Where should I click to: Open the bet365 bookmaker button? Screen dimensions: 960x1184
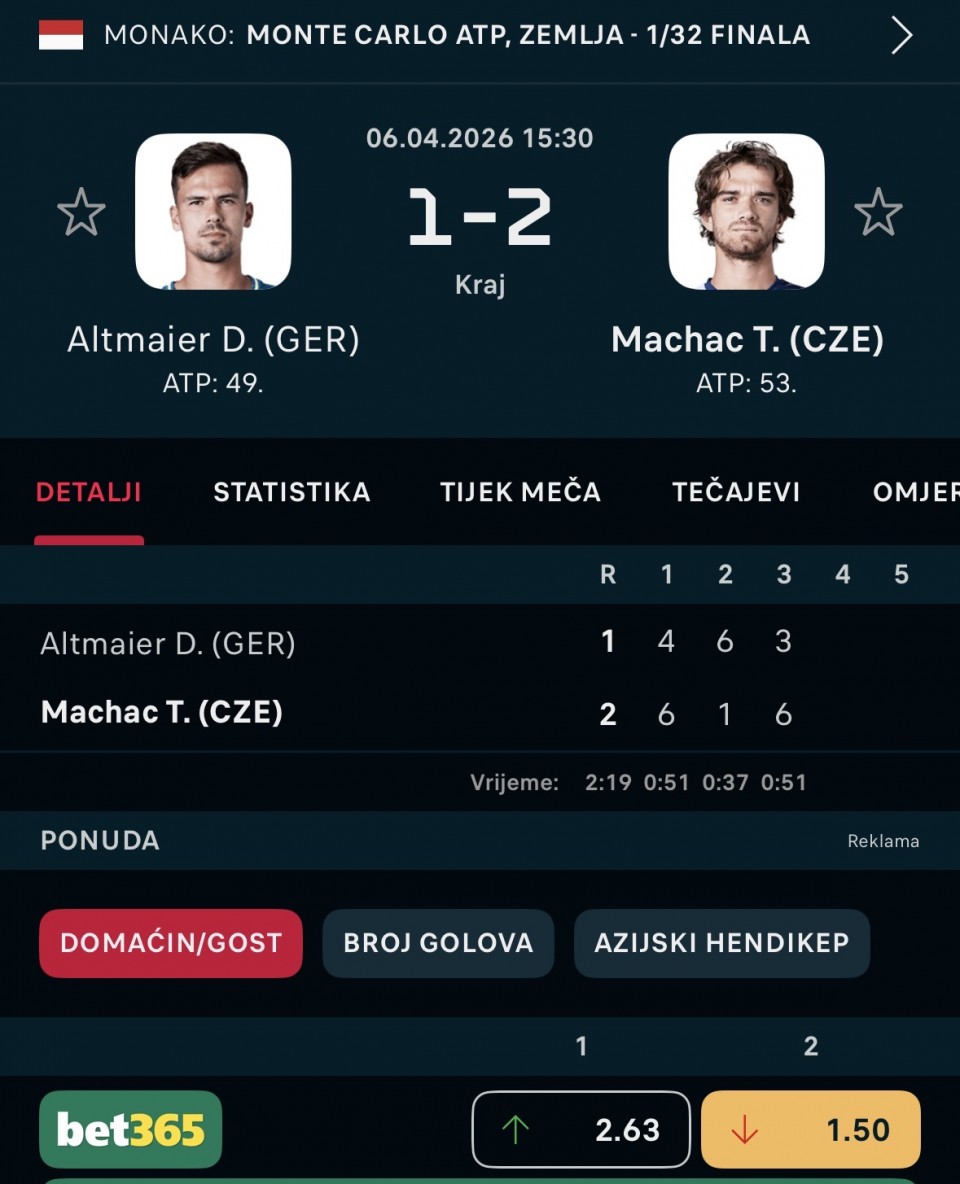131,1130
